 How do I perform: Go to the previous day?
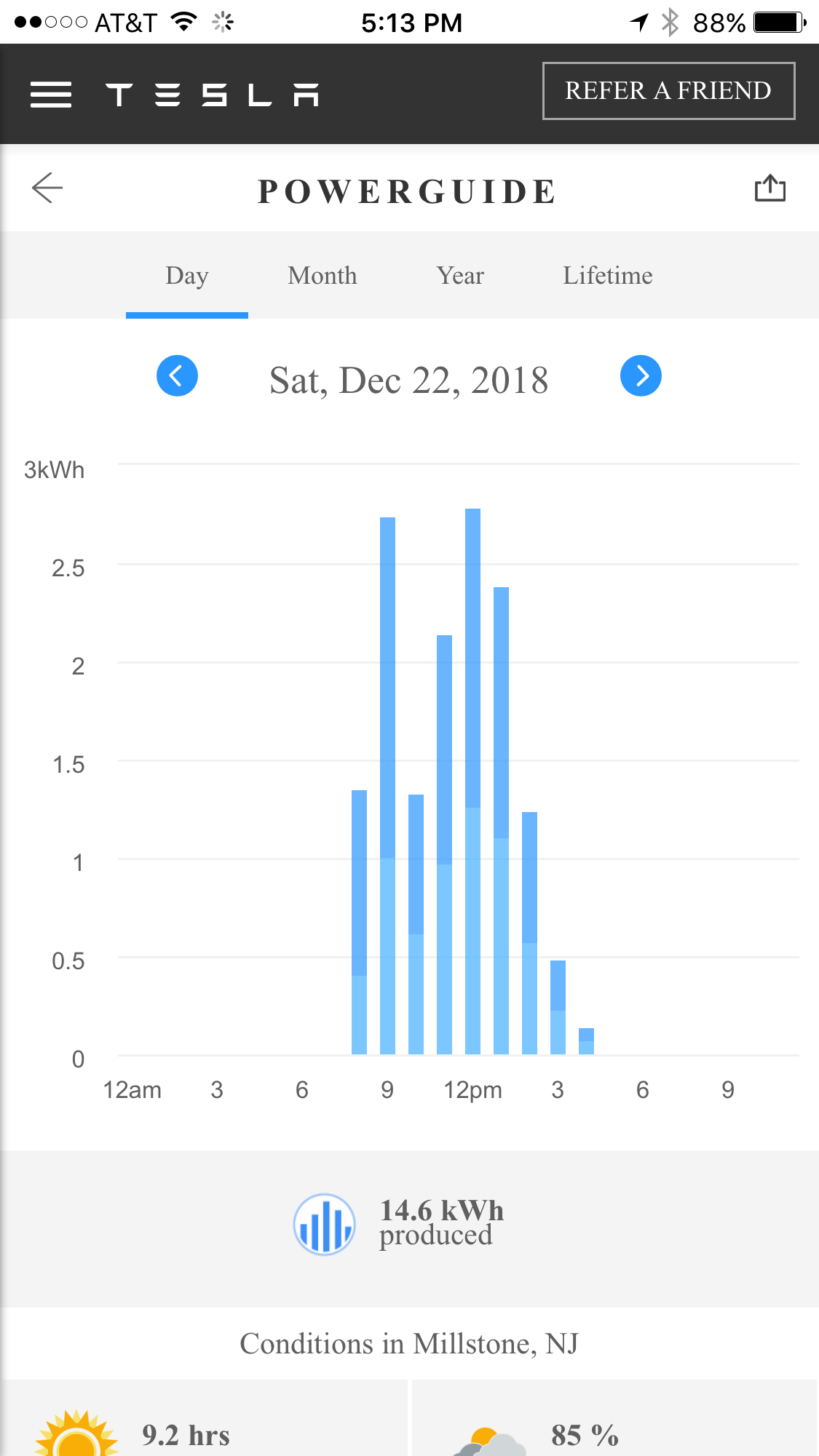pos(177,375)
